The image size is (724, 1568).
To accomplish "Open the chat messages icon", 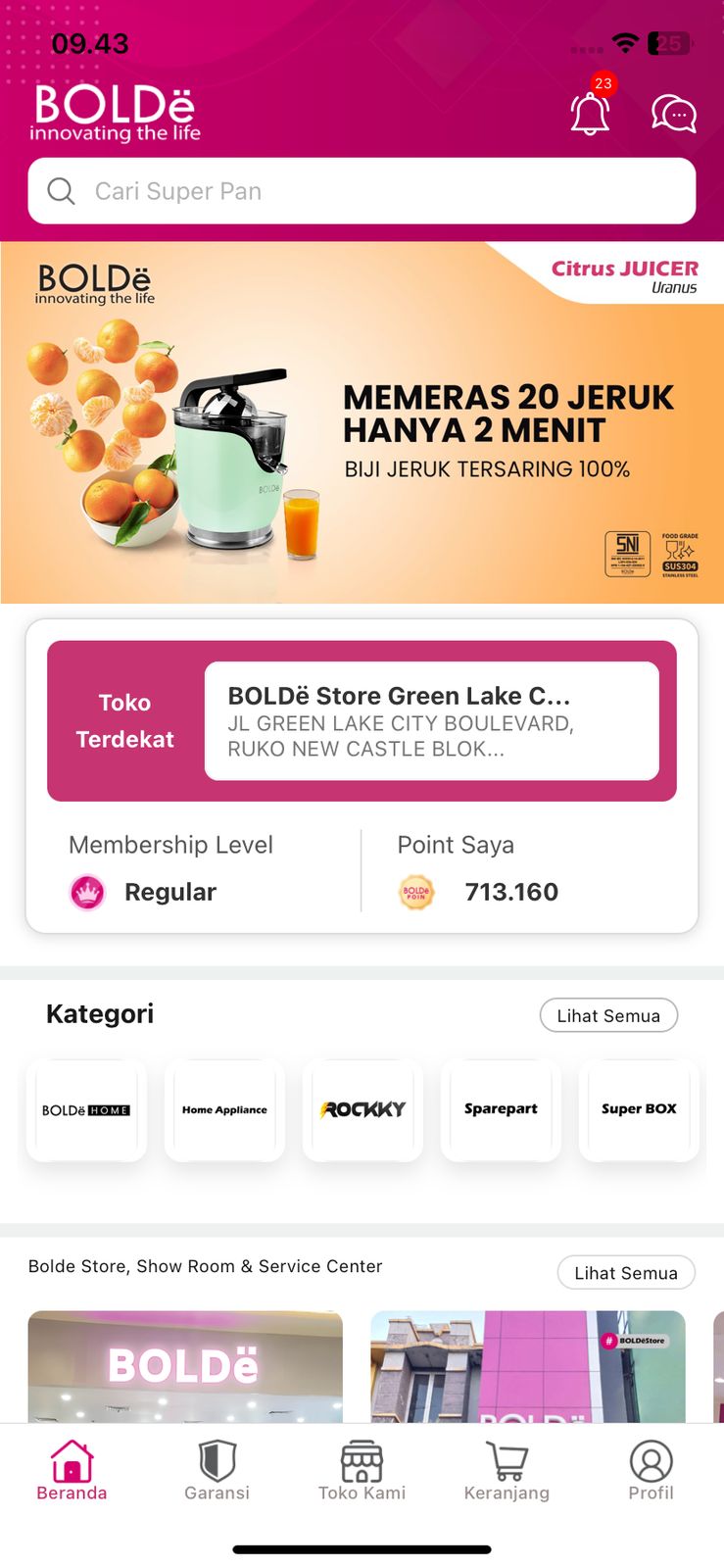I will pyautogui.click(x=674, y=114).
